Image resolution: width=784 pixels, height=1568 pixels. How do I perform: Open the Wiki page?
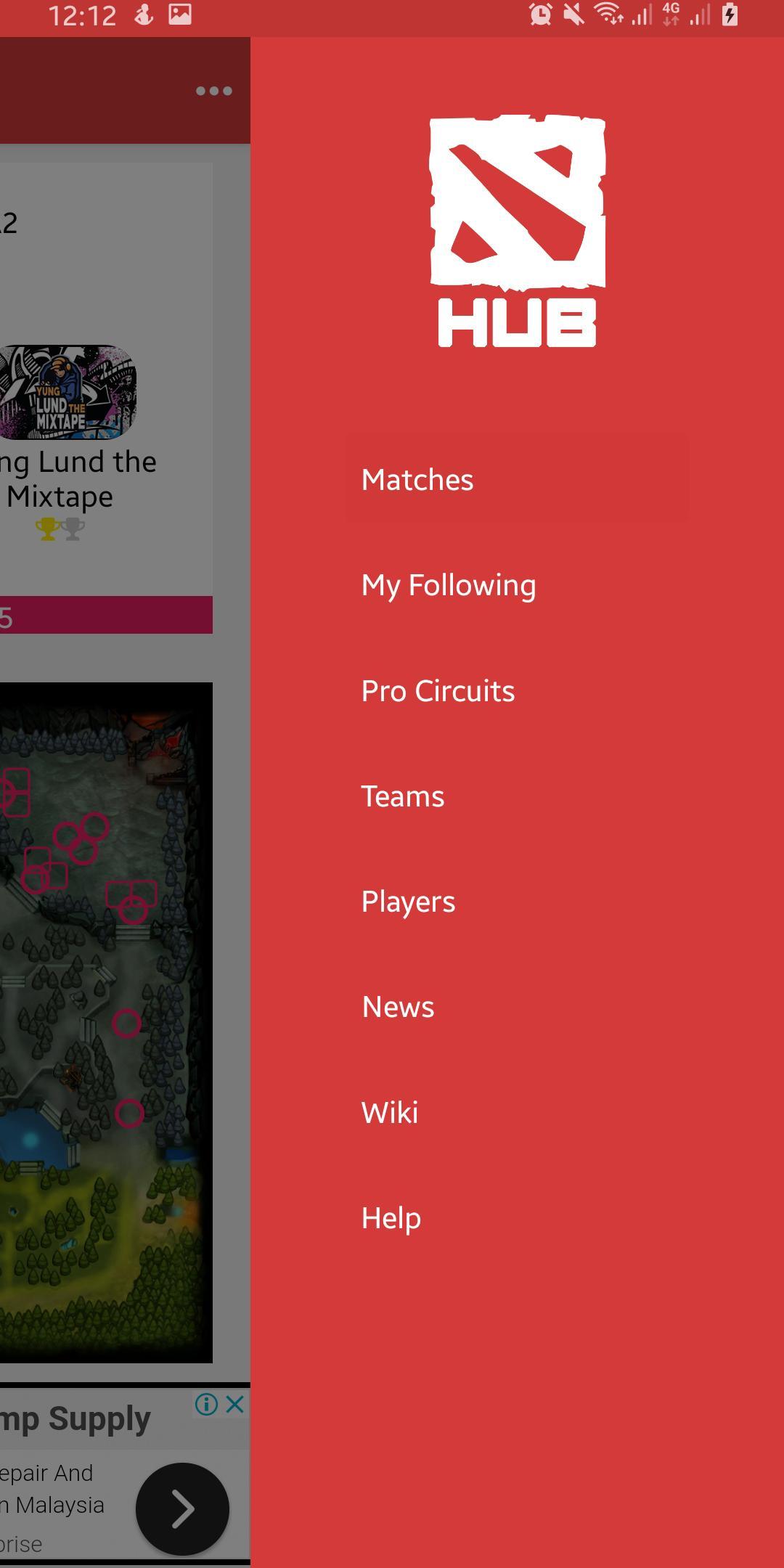390,1112
